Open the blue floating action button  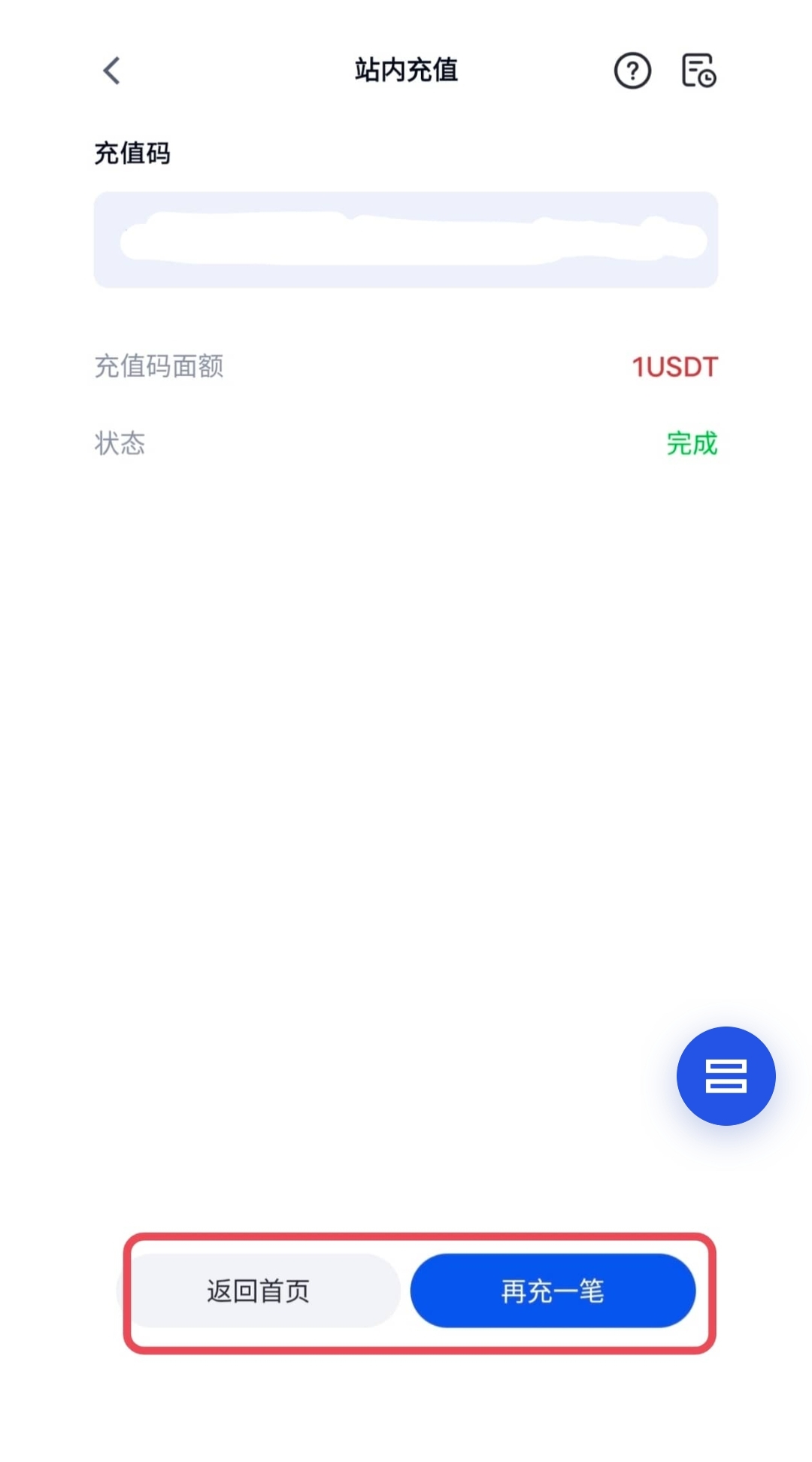tap(726, 1075)
